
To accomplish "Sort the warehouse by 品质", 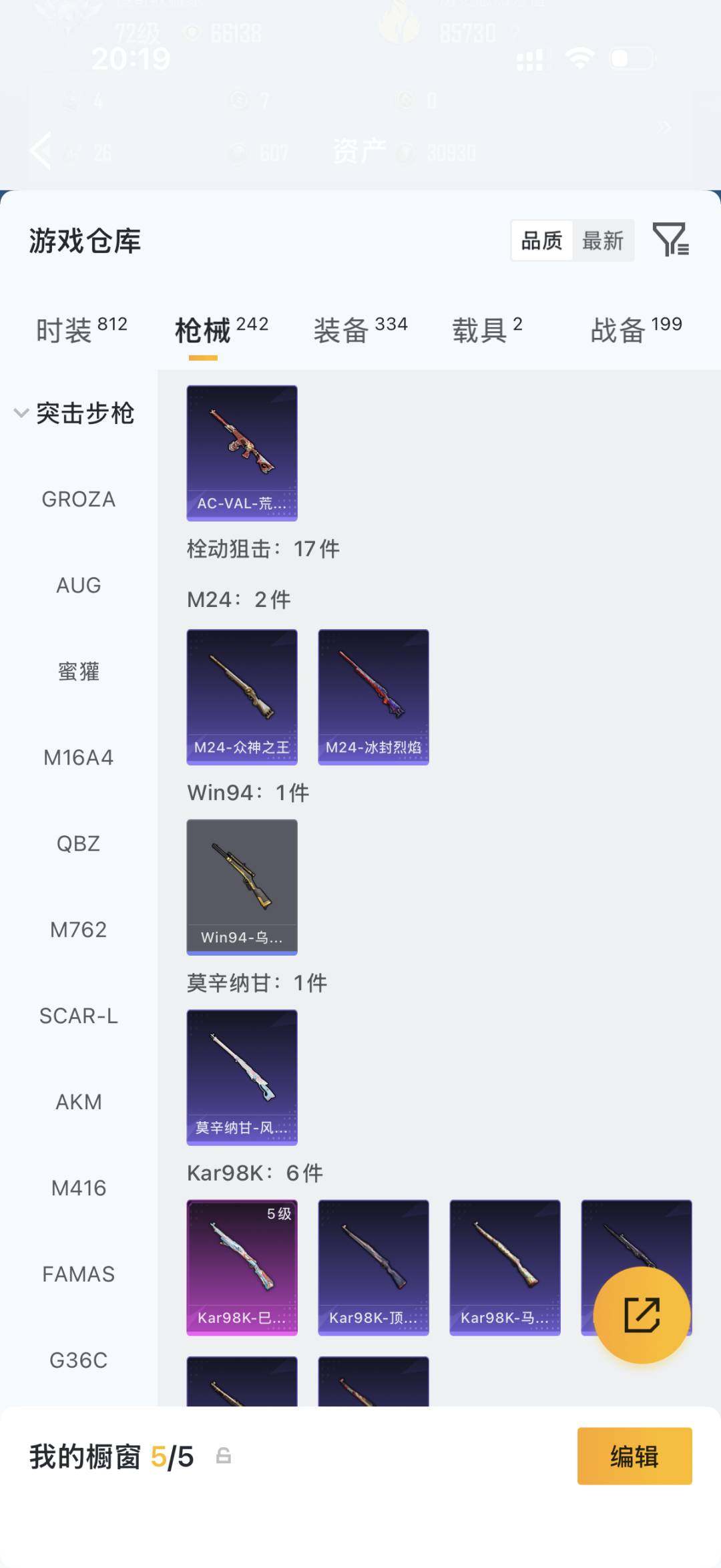I will [x=541, y=242].
